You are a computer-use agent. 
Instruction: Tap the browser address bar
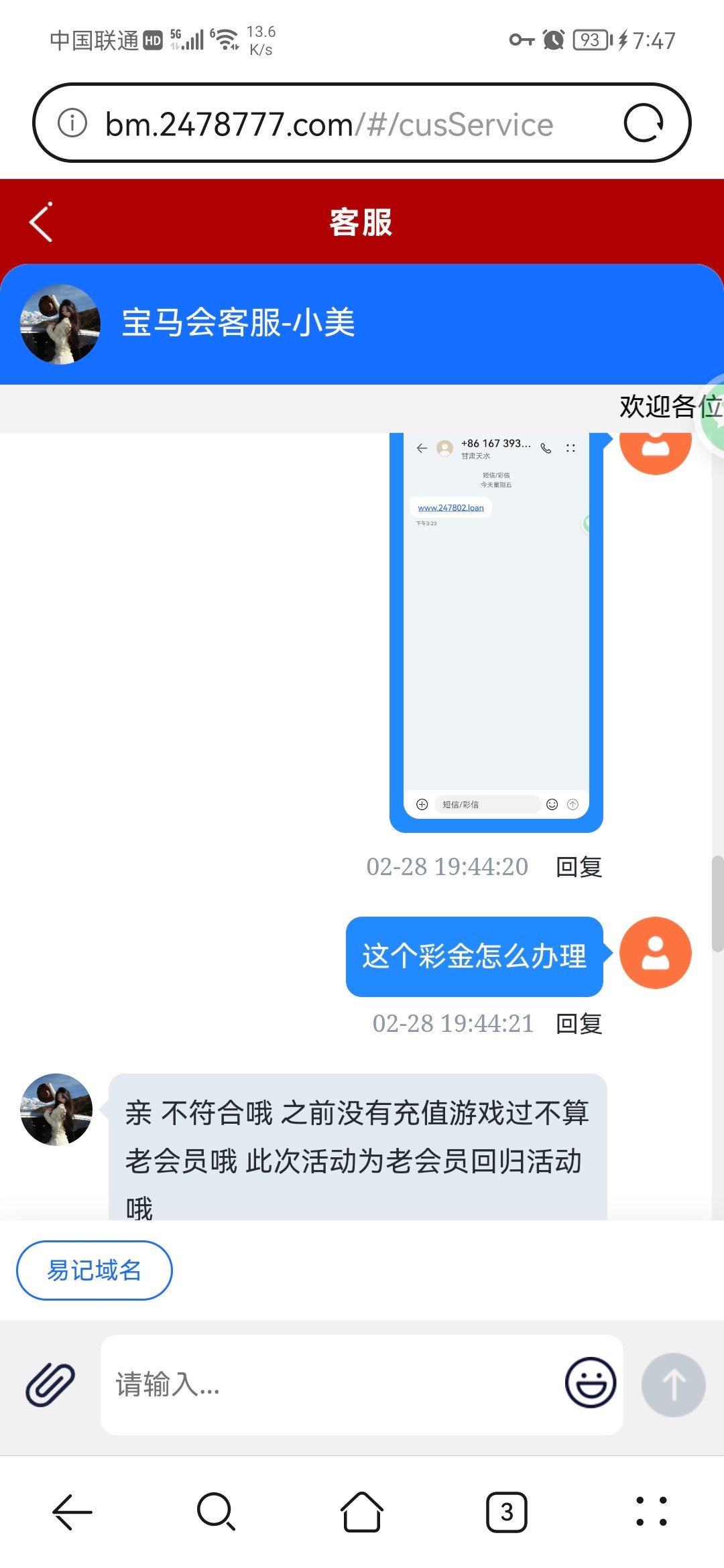[x=328, y=124]
